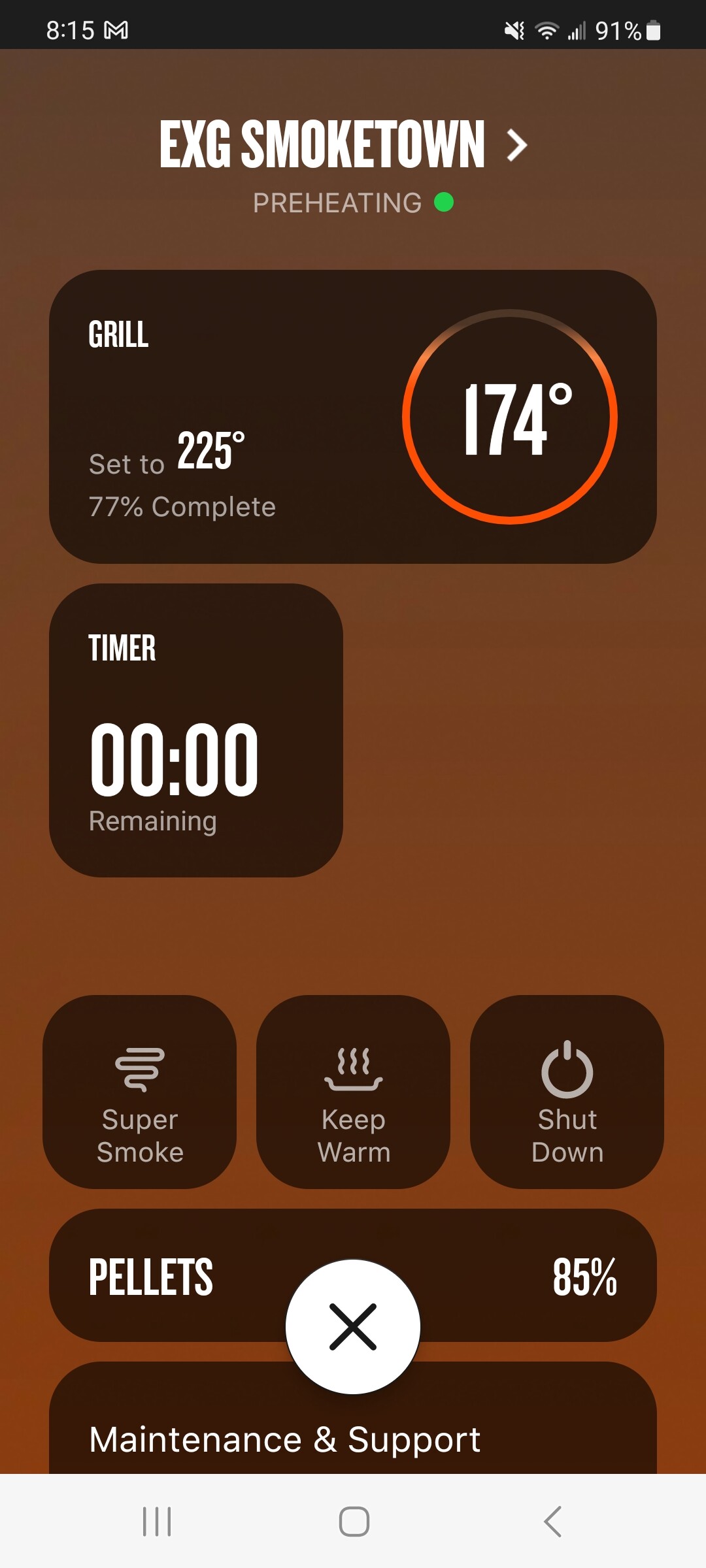
Task: Open the Timer card
Action: pos(196,730)
